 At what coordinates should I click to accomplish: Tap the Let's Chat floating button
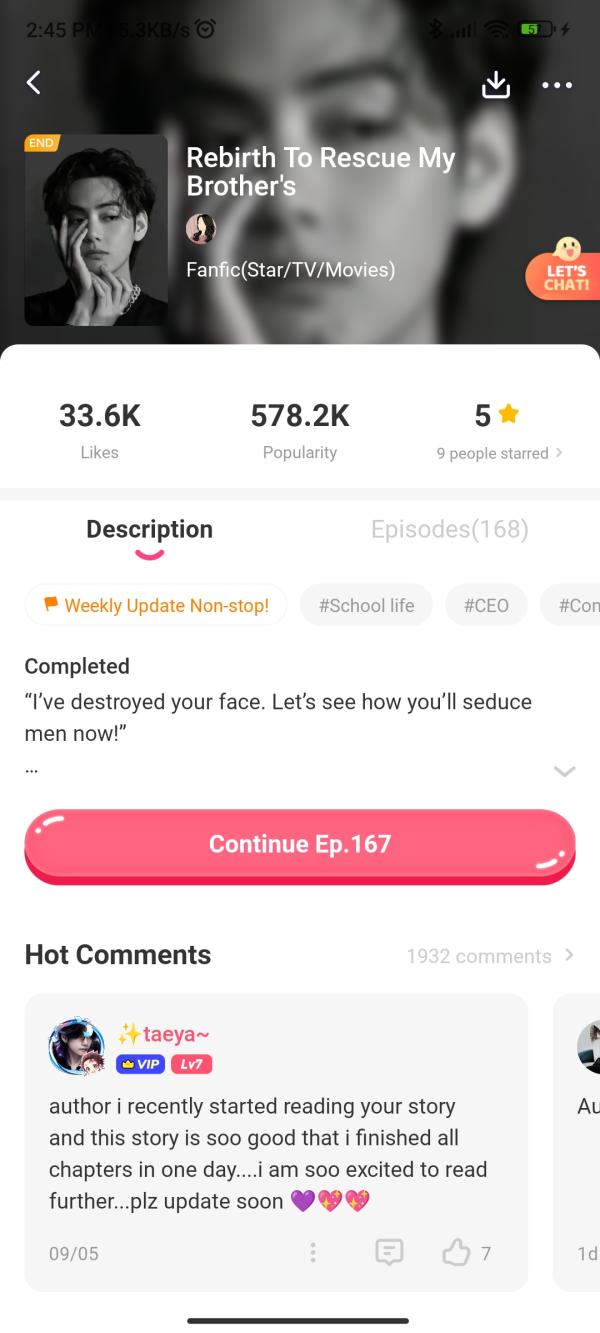click(564, 270)
